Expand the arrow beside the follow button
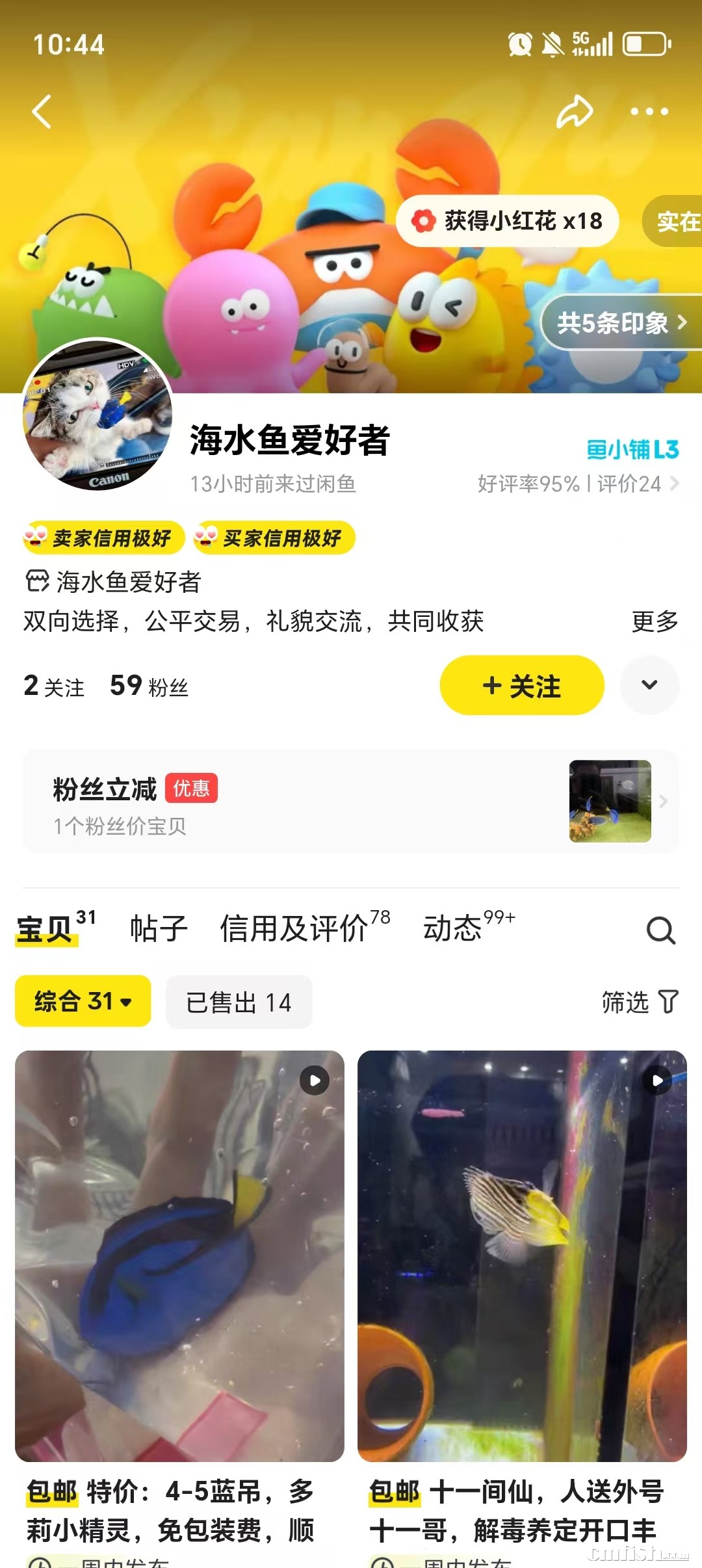This screenshot has width=702, height=1568. [x=649, y=685]
